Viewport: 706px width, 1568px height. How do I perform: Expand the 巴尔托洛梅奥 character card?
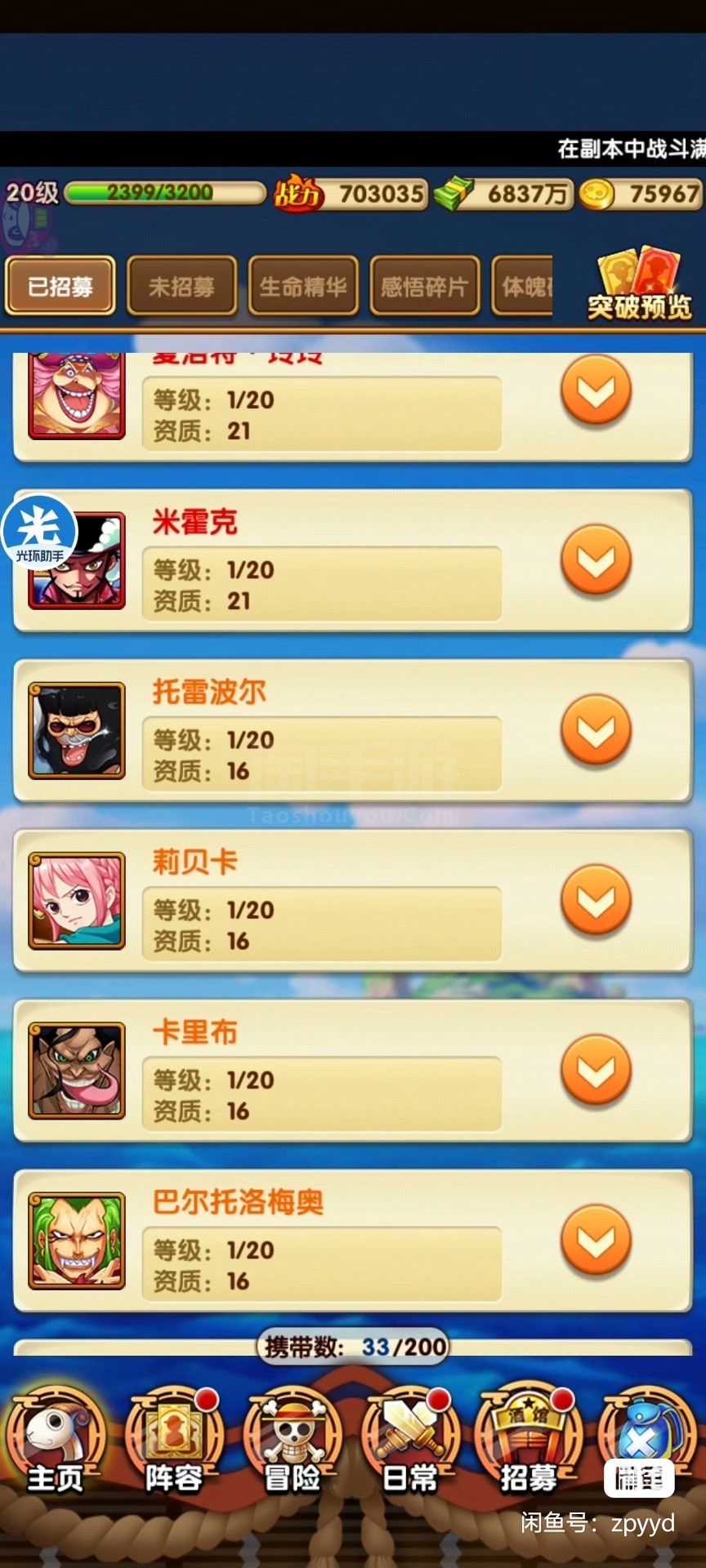pyautogui.click(x=597, y=1240)
